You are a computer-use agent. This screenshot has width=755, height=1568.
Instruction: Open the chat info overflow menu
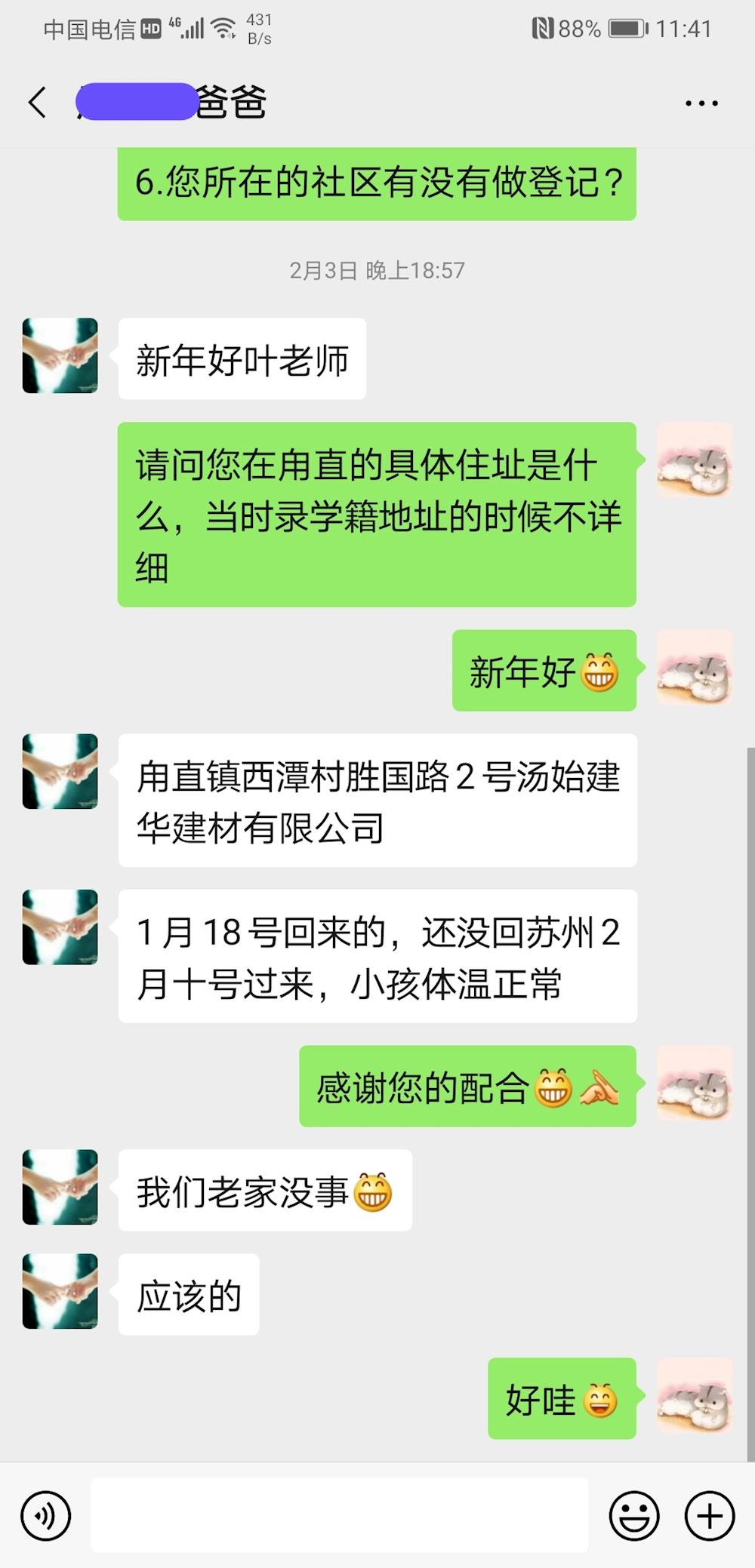pyautogui.click(x=701, y=103)
